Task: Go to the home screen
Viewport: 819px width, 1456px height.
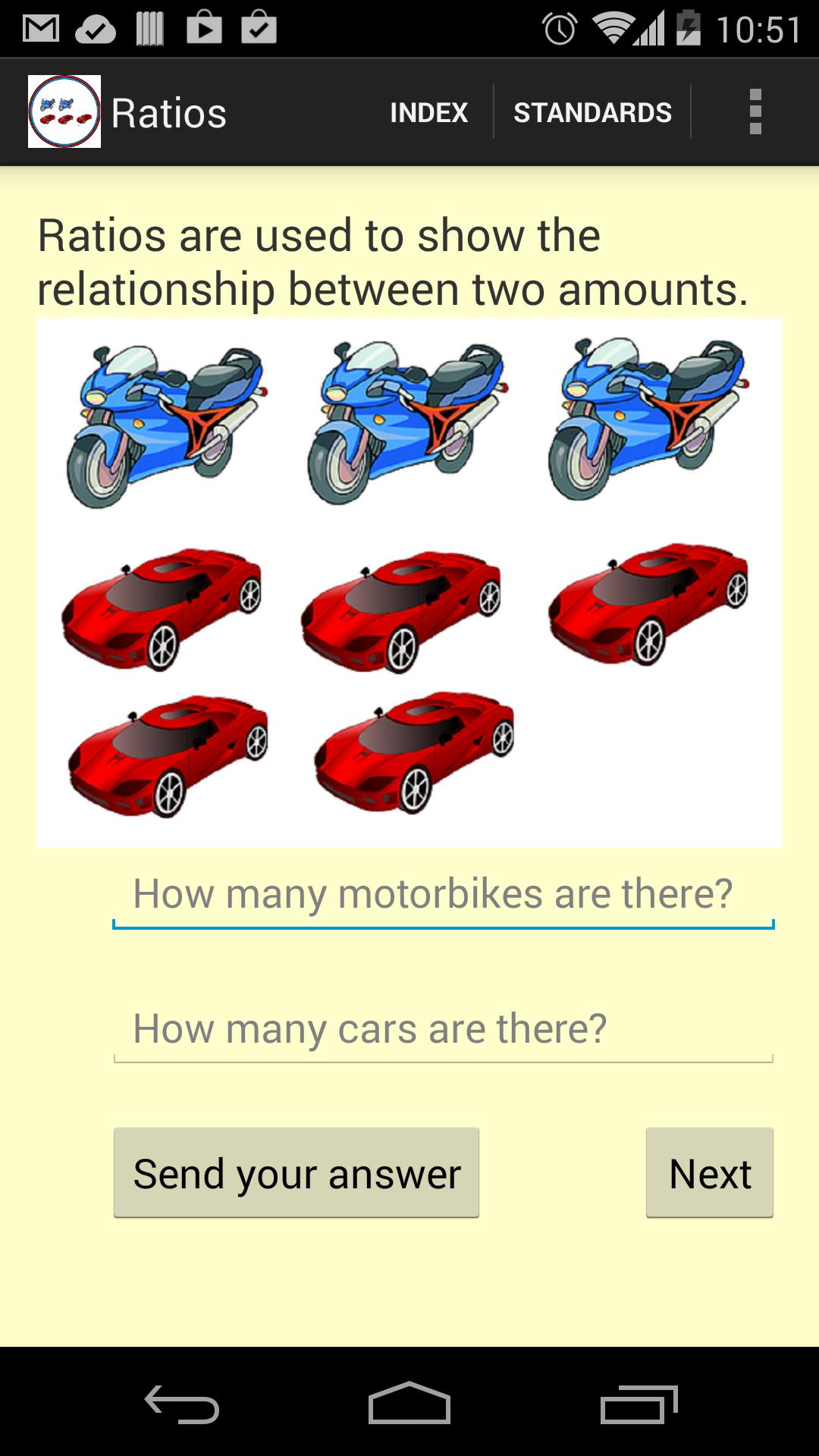Action: coord(409,1404)
